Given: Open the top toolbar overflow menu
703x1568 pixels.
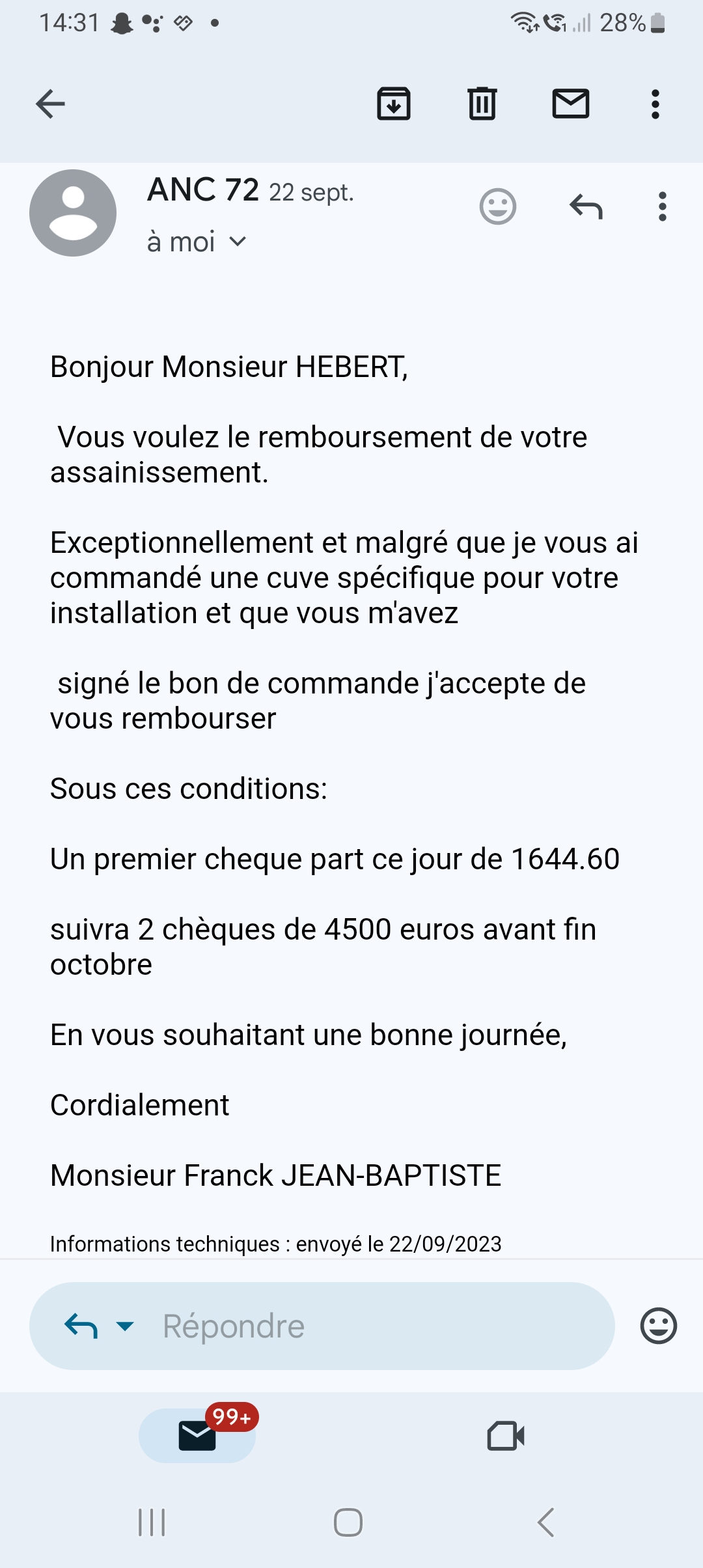Looking at the screenshot, I should 655,104.
